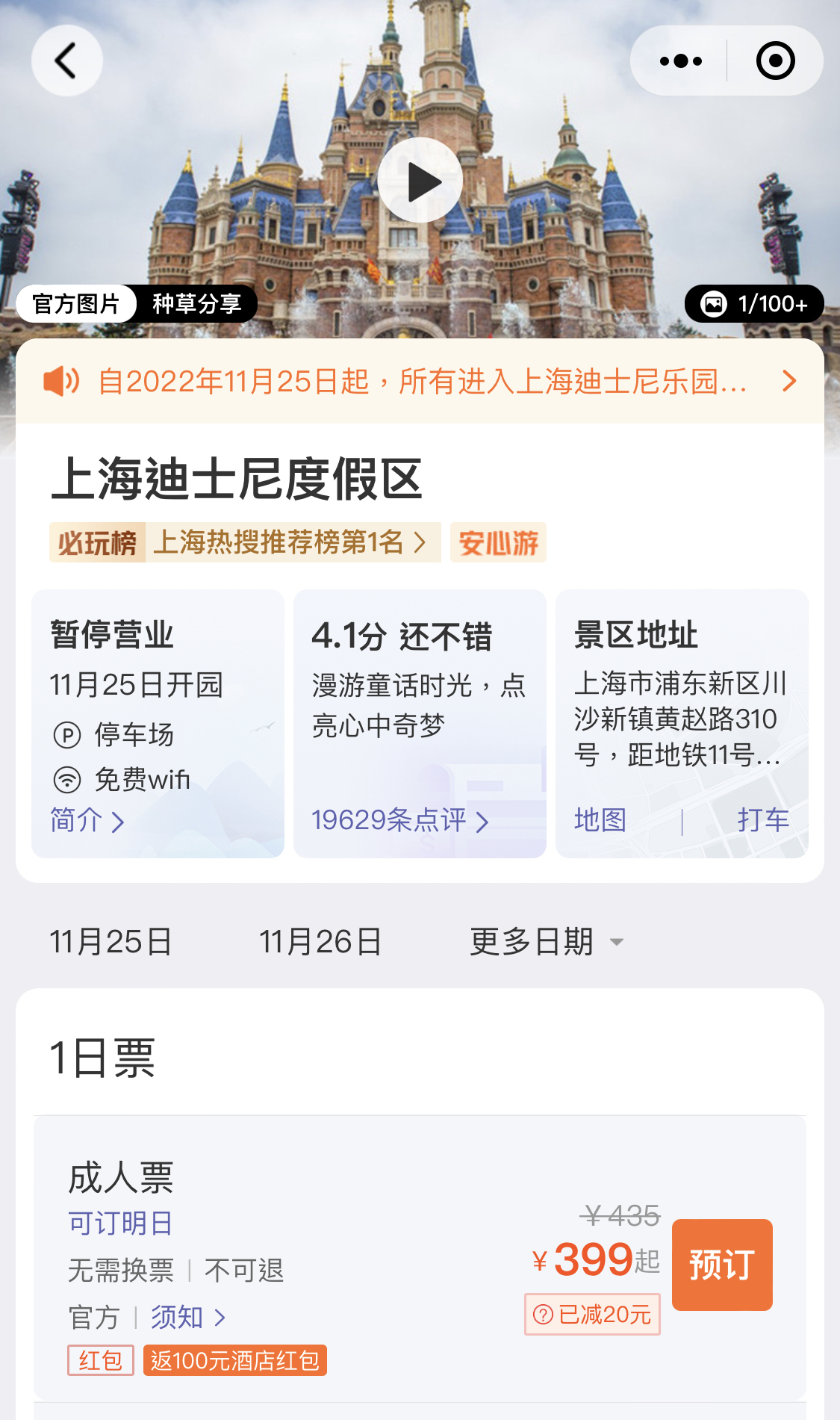Open the 1/100+ photo gallery
The image size is (840, 1420).
[754, 303]
